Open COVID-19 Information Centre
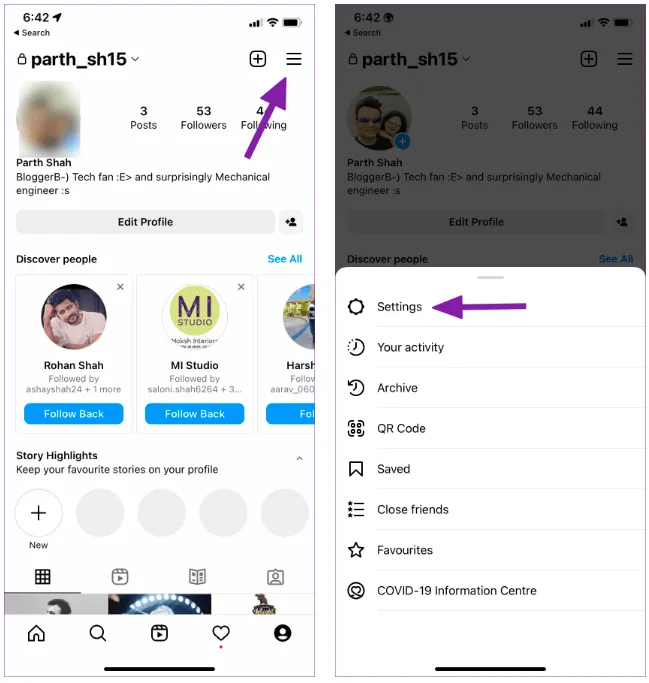Viewport: 649px width, 683px height. (456, 591)
